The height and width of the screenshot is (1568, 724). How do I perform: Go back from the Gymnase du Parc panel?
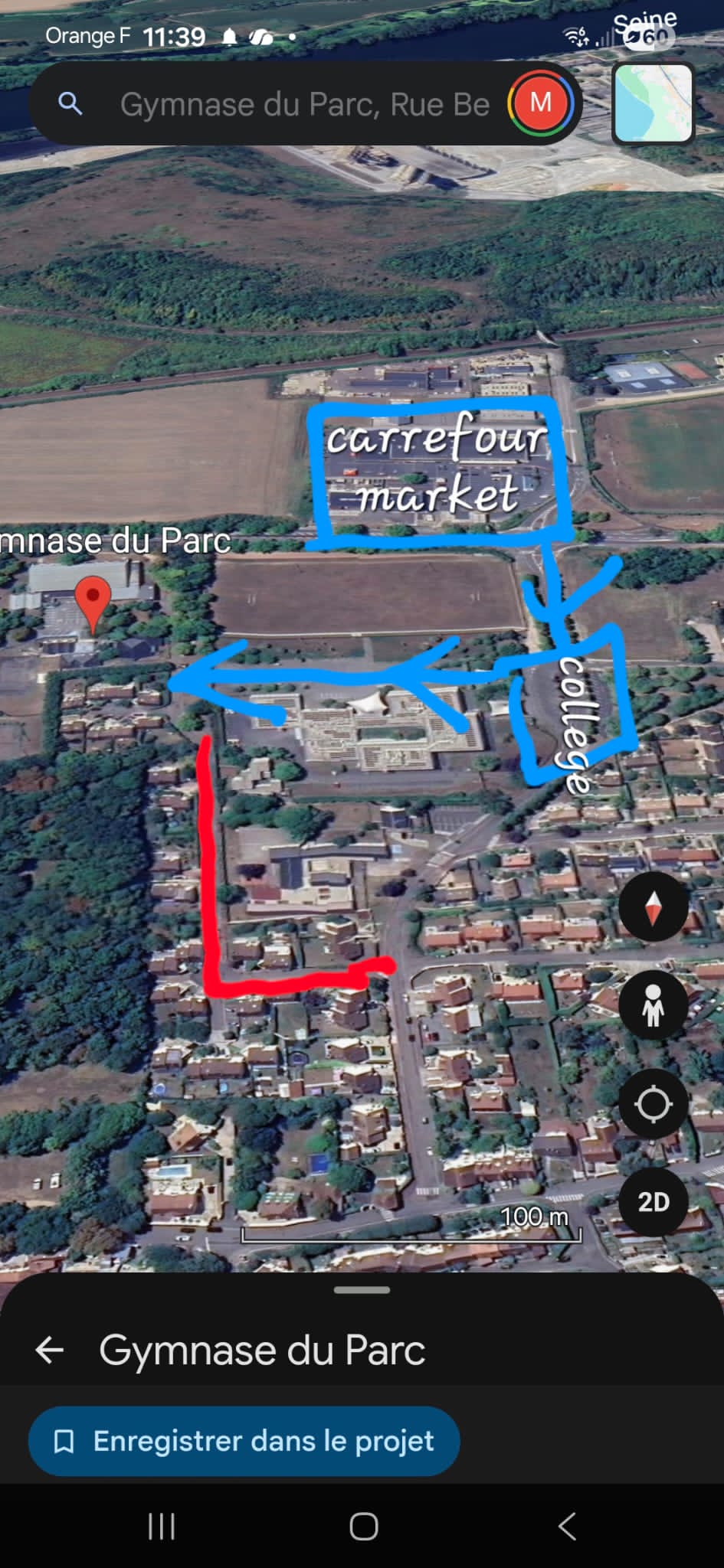50,1350
